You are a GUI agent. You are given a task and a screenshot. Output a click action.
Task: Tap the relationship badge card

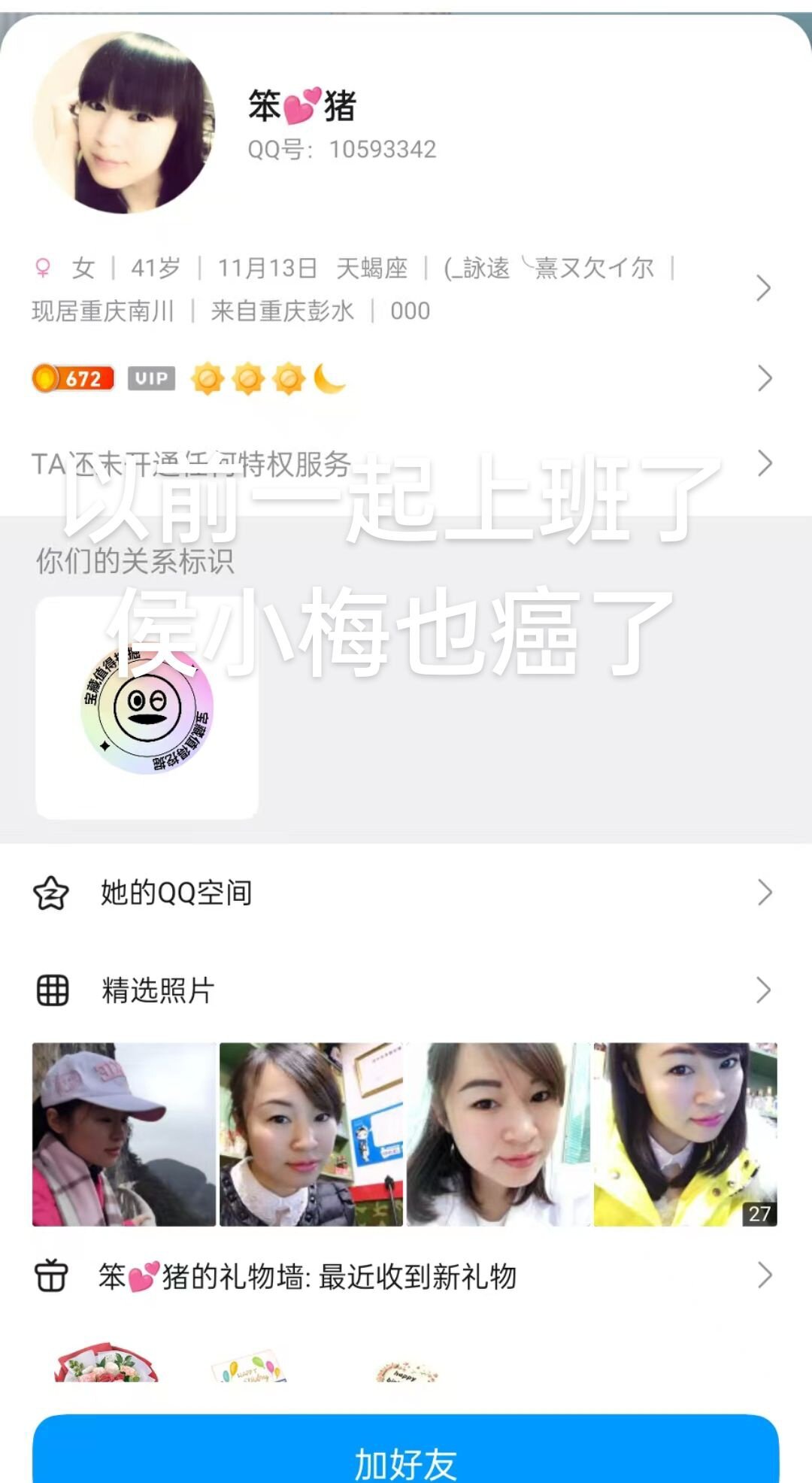coord(147,708)
